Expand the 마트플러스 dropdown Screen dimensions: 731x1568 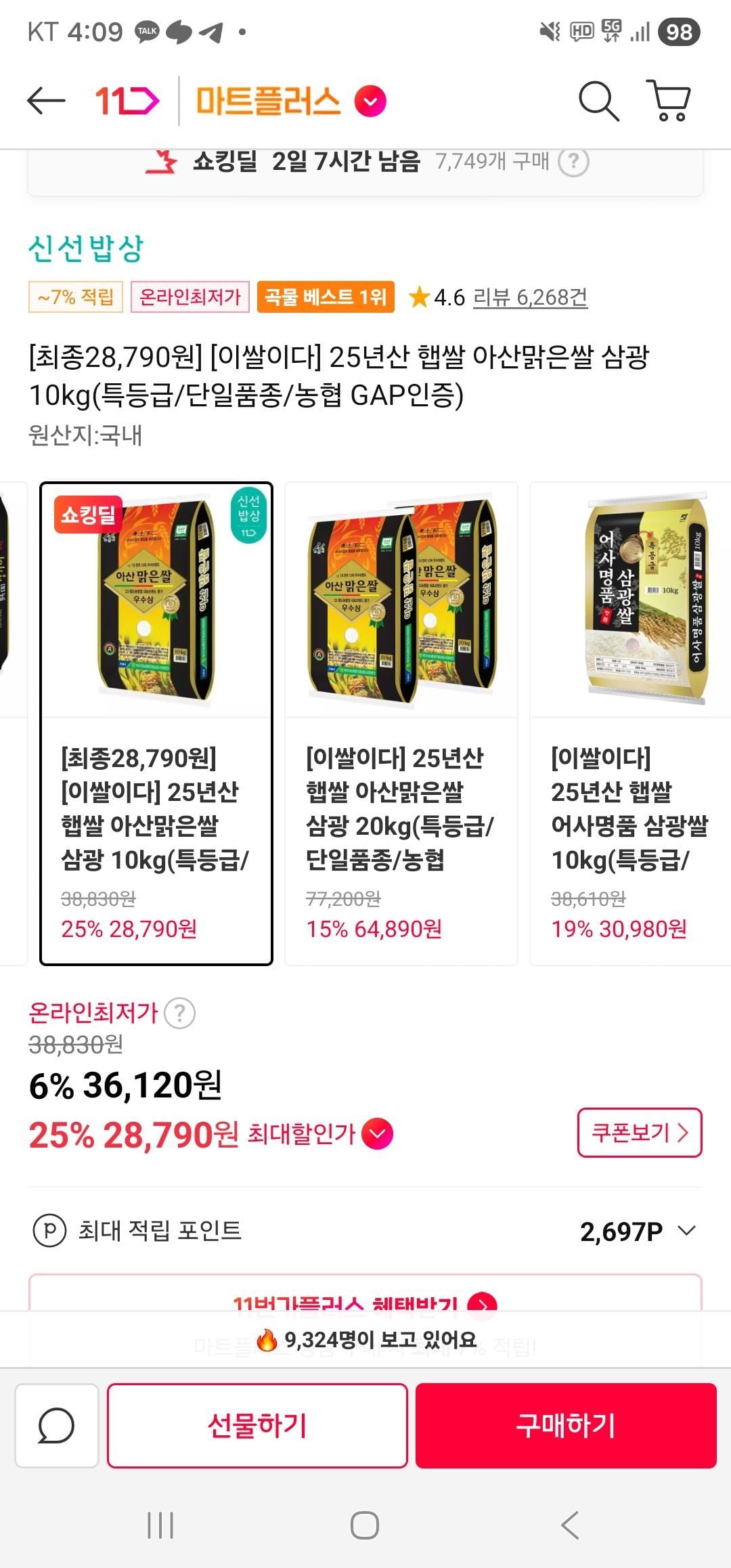pyautogui.click(x=370, y=102)
